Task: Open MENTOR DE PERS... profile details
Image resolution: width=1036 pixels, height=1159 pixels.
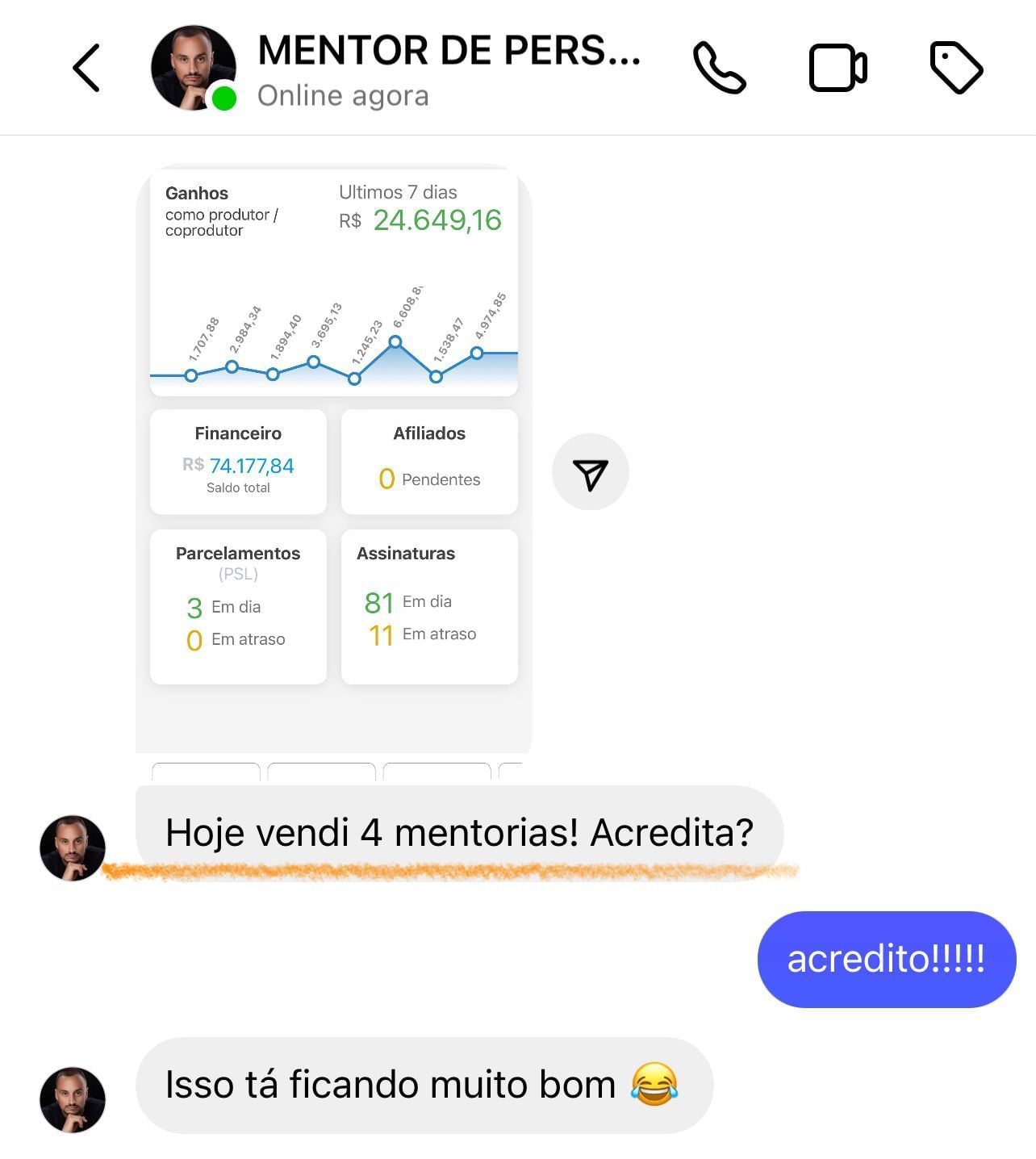Action: point(448,52)
